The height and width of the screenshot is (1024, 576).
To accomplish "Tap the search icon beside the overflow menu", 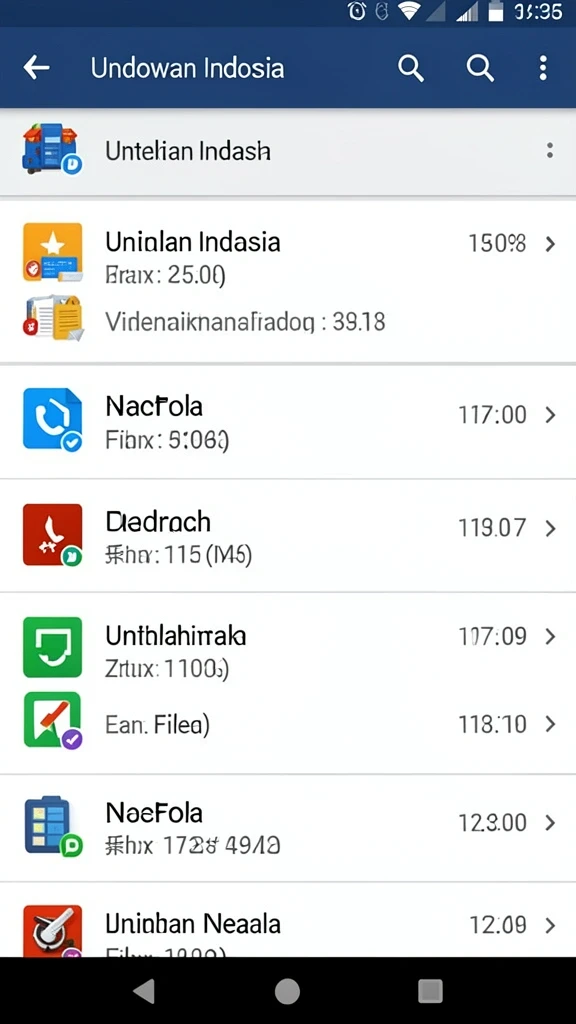I will [480, 68].
